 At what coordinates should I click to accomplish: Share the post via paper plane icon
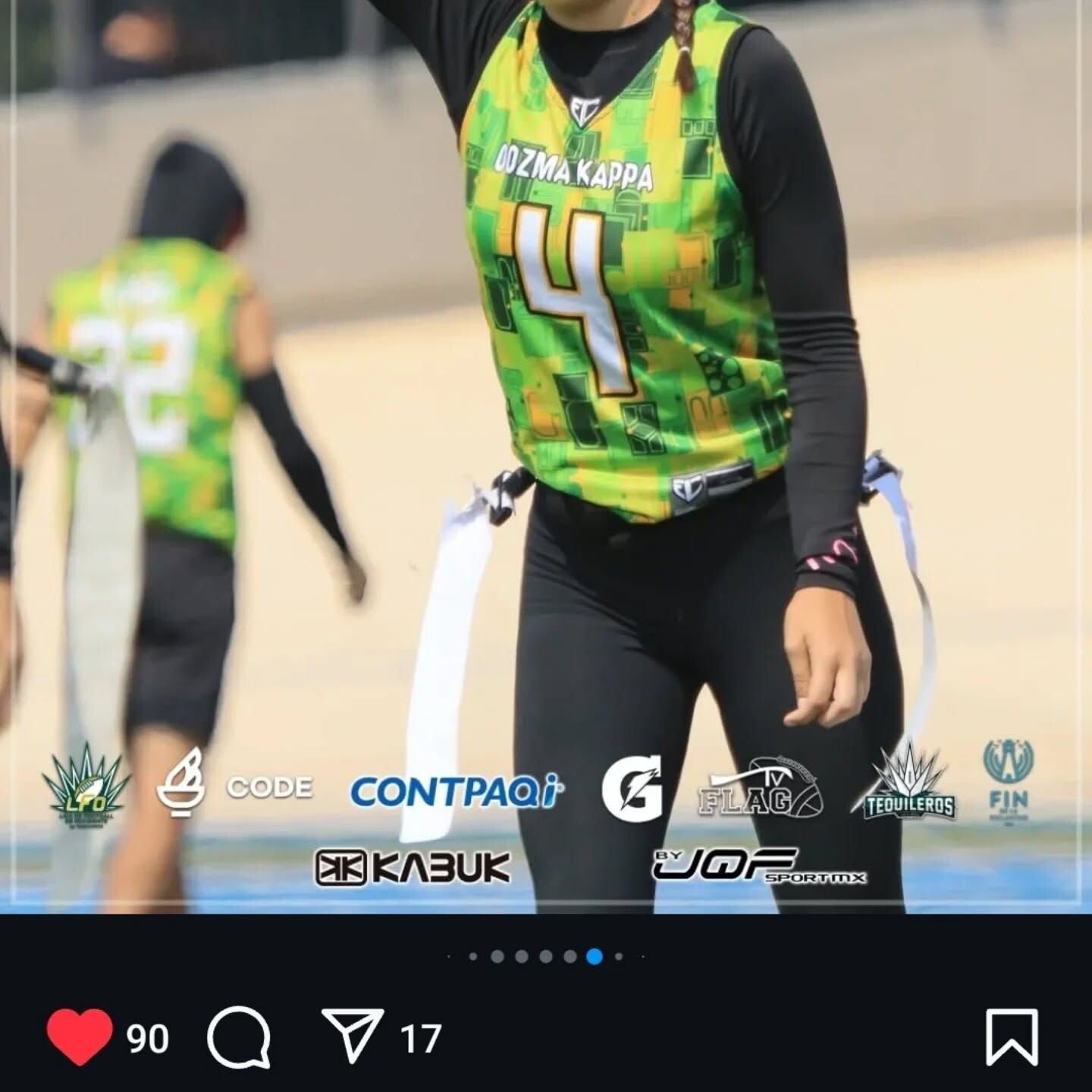coord(352,1037)
